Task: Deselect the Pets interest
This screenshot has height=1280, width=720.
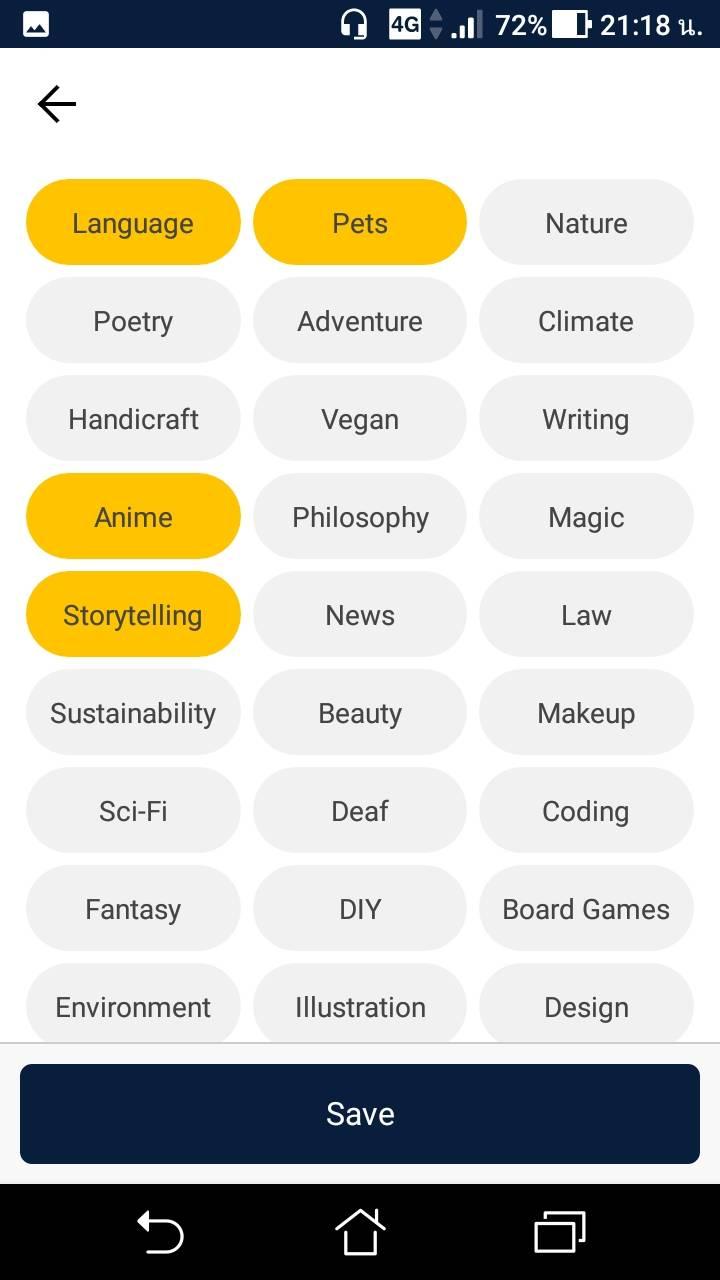Action: click(x=360, y=223)
